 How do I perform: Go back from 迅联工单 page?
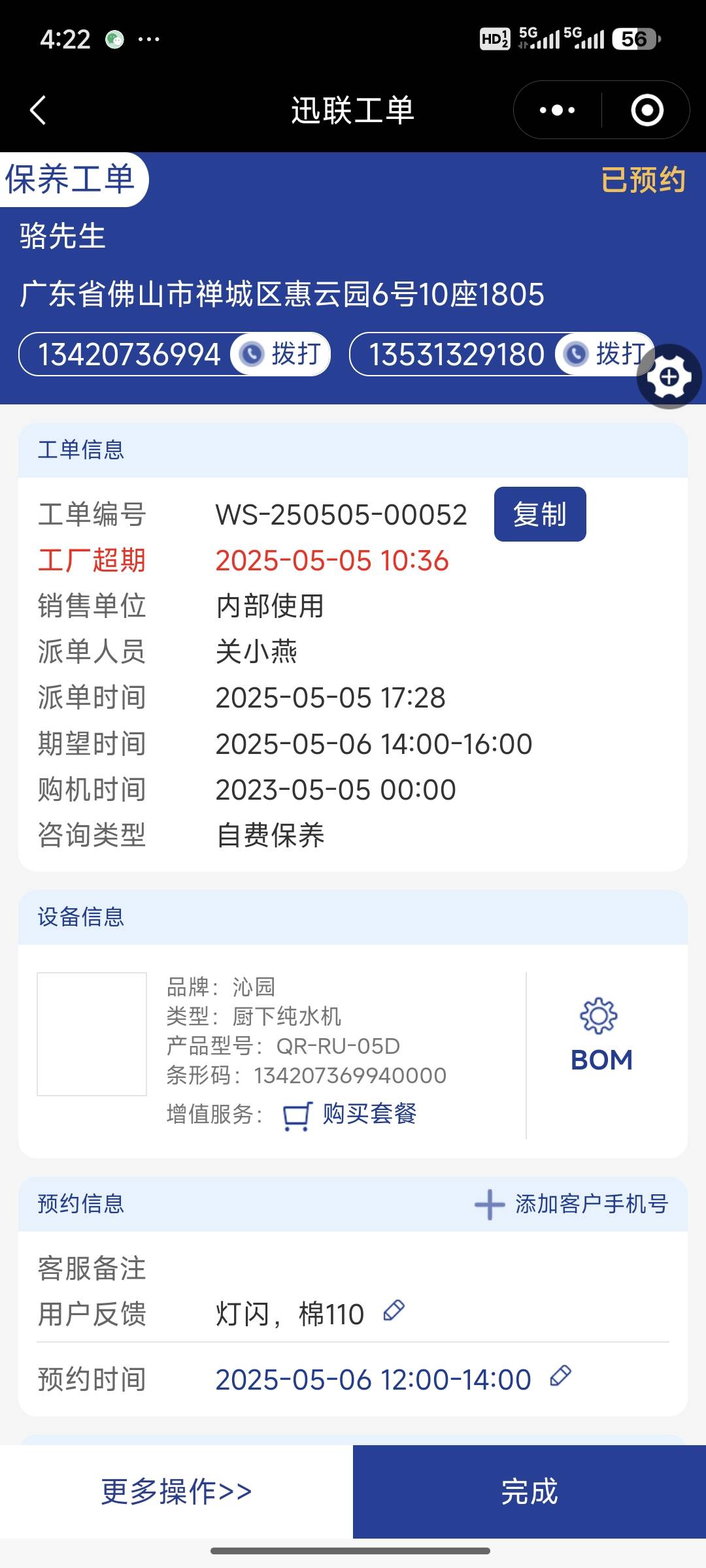pyautogui.click(x=38, y=110)
